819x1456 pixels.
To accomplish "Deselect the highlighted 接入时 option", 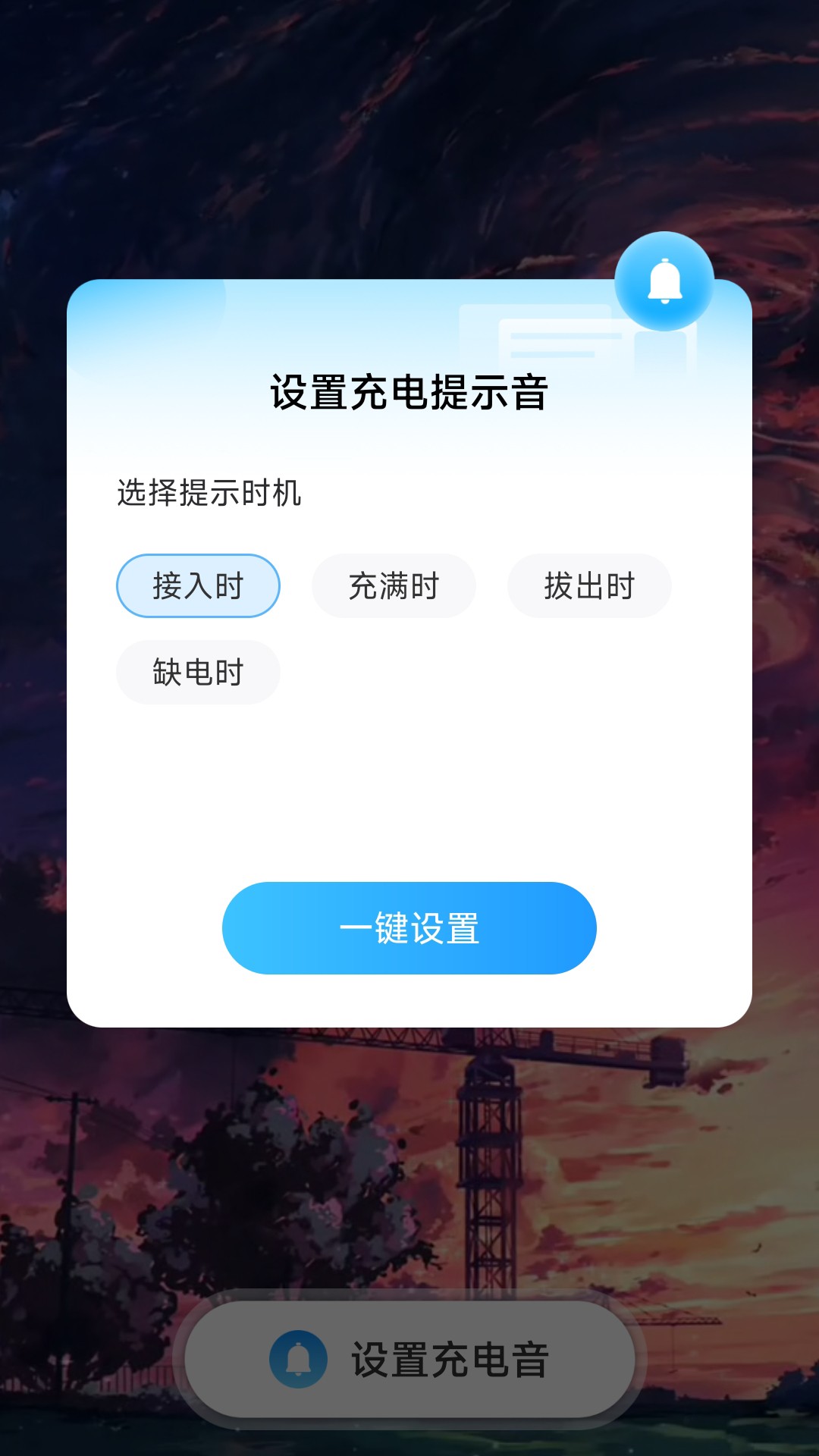I will coord(197,585).
